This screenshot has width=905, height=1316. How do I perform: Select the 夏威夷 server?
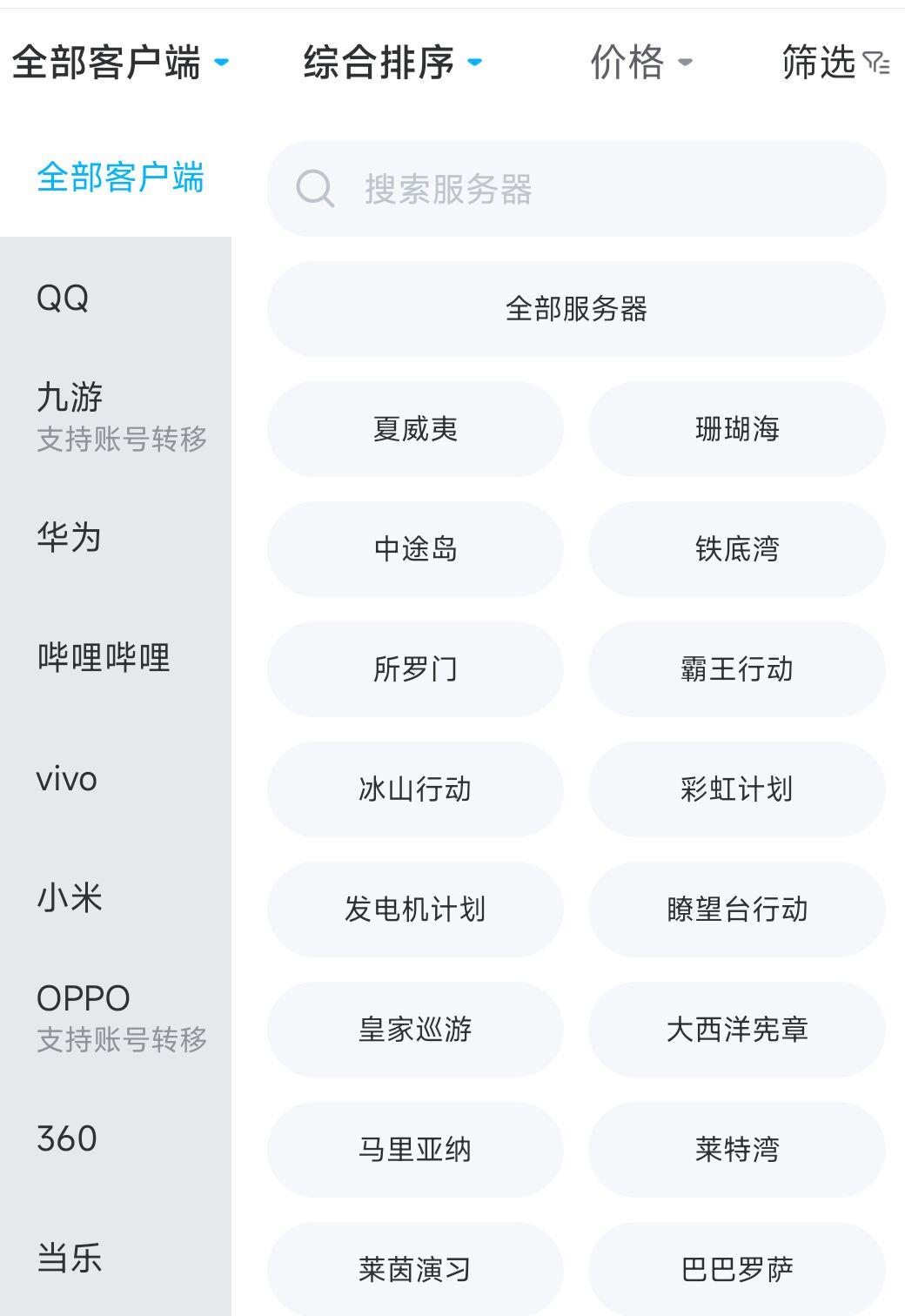coord(415,429)
